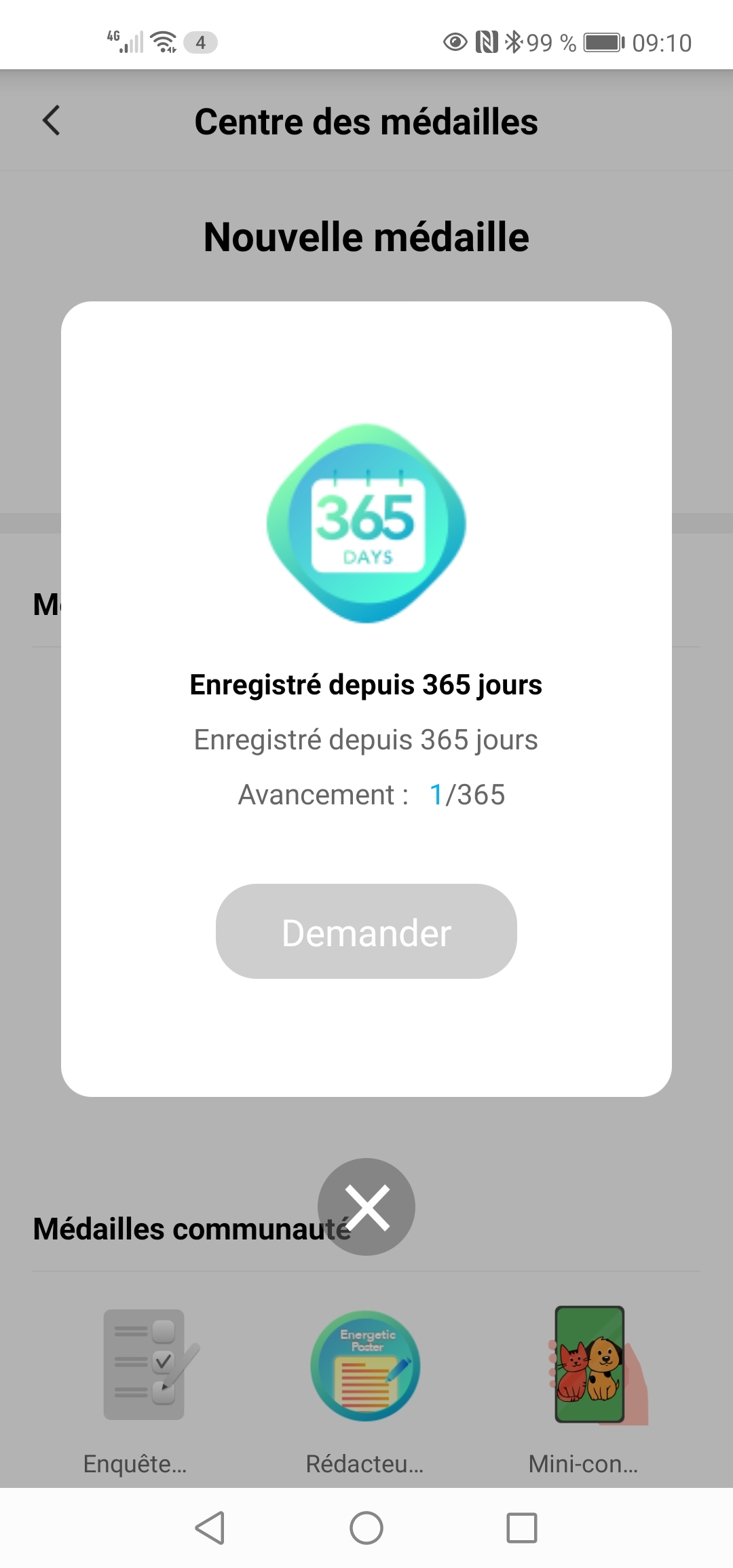Go to the system home screen

(x=366, y=1528)
